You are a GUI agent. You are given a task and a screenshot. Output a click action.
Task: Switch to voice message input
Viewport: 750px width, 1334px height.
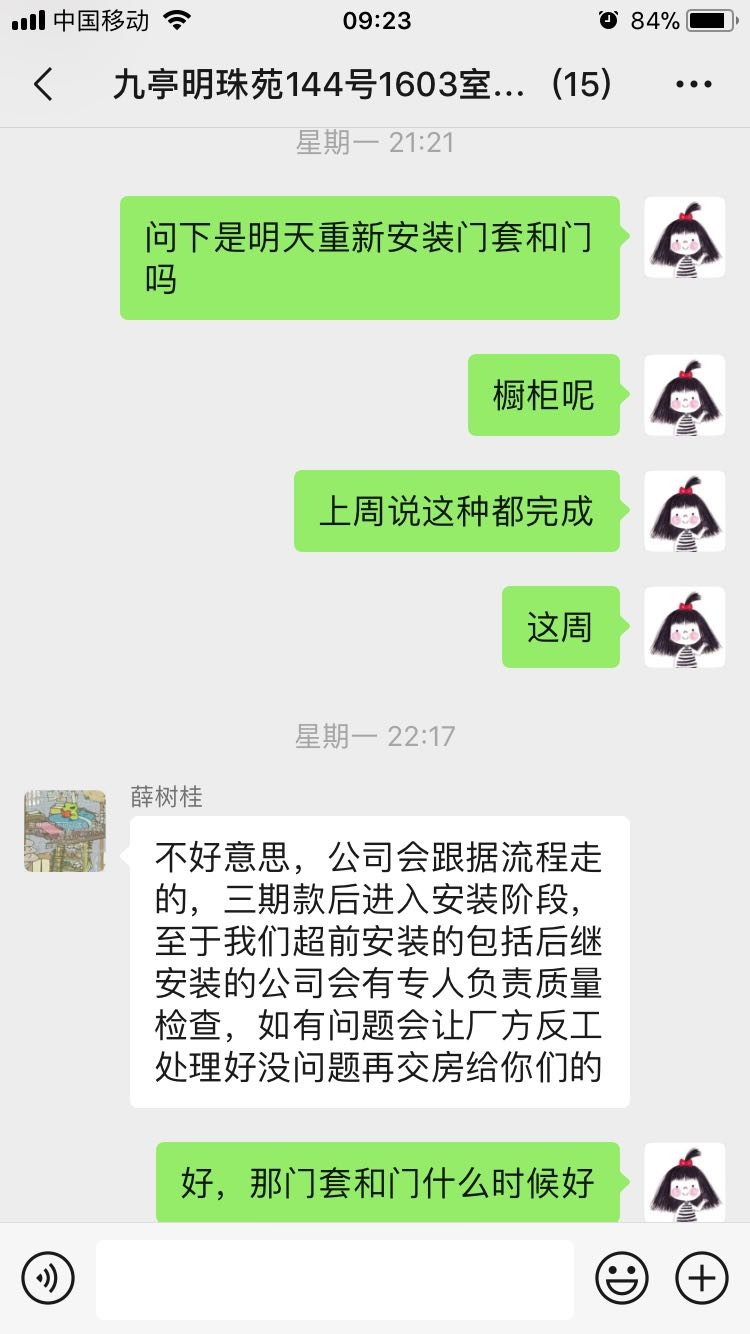[x=48, y=1277]
